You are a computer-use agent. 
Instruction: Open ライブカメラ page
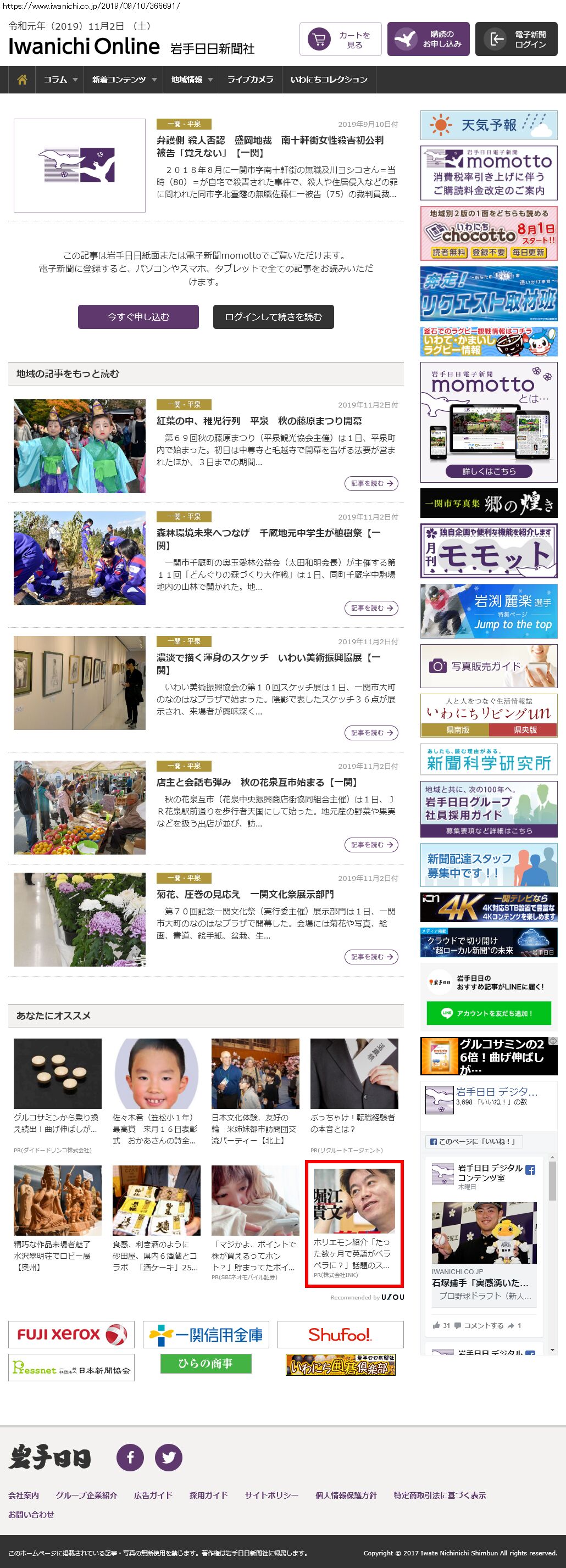coord(250,80)
